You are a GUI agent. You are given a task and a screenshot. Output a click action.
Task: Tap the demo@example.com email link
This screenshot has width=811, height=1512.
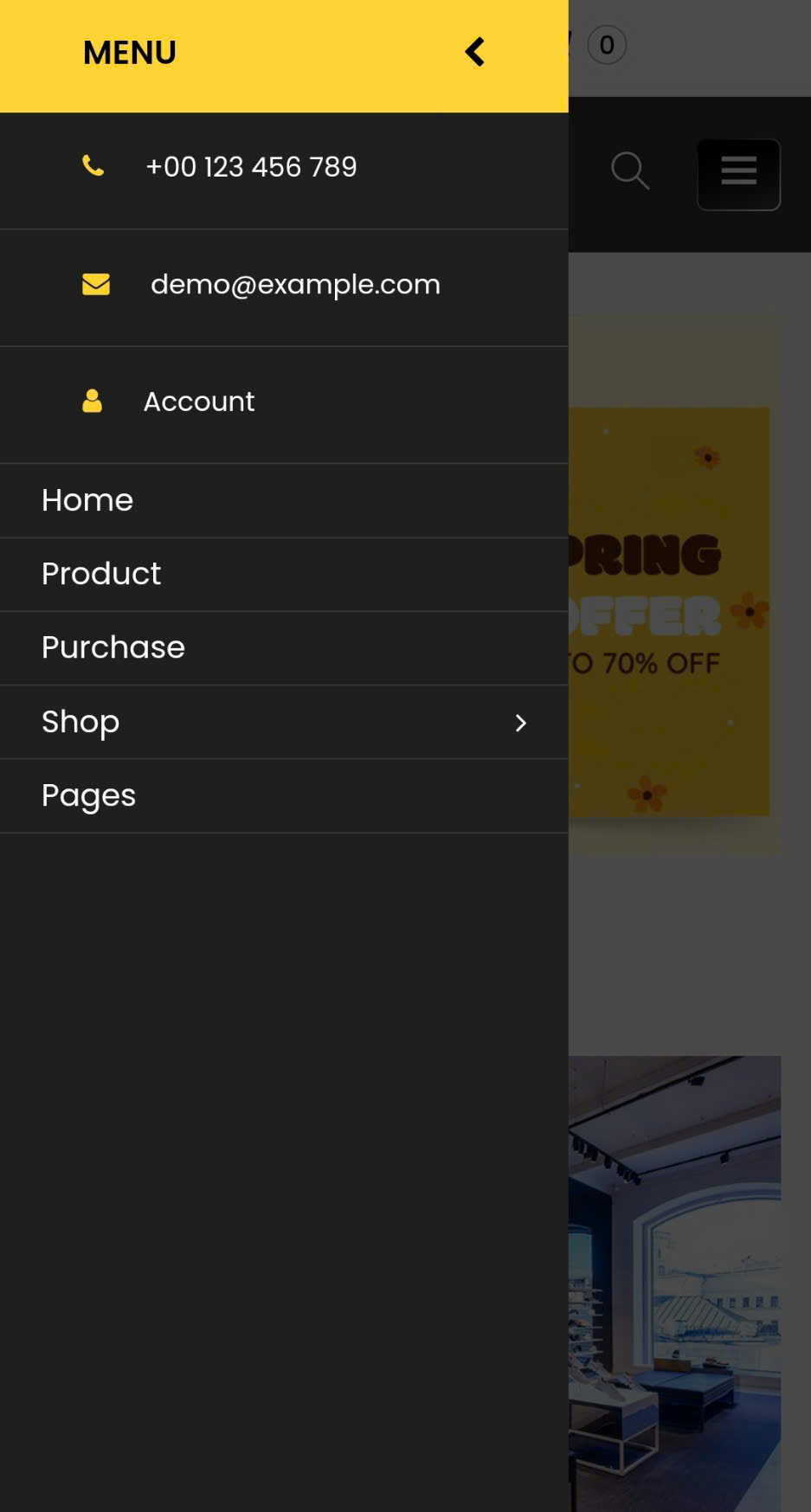[295, 284]
